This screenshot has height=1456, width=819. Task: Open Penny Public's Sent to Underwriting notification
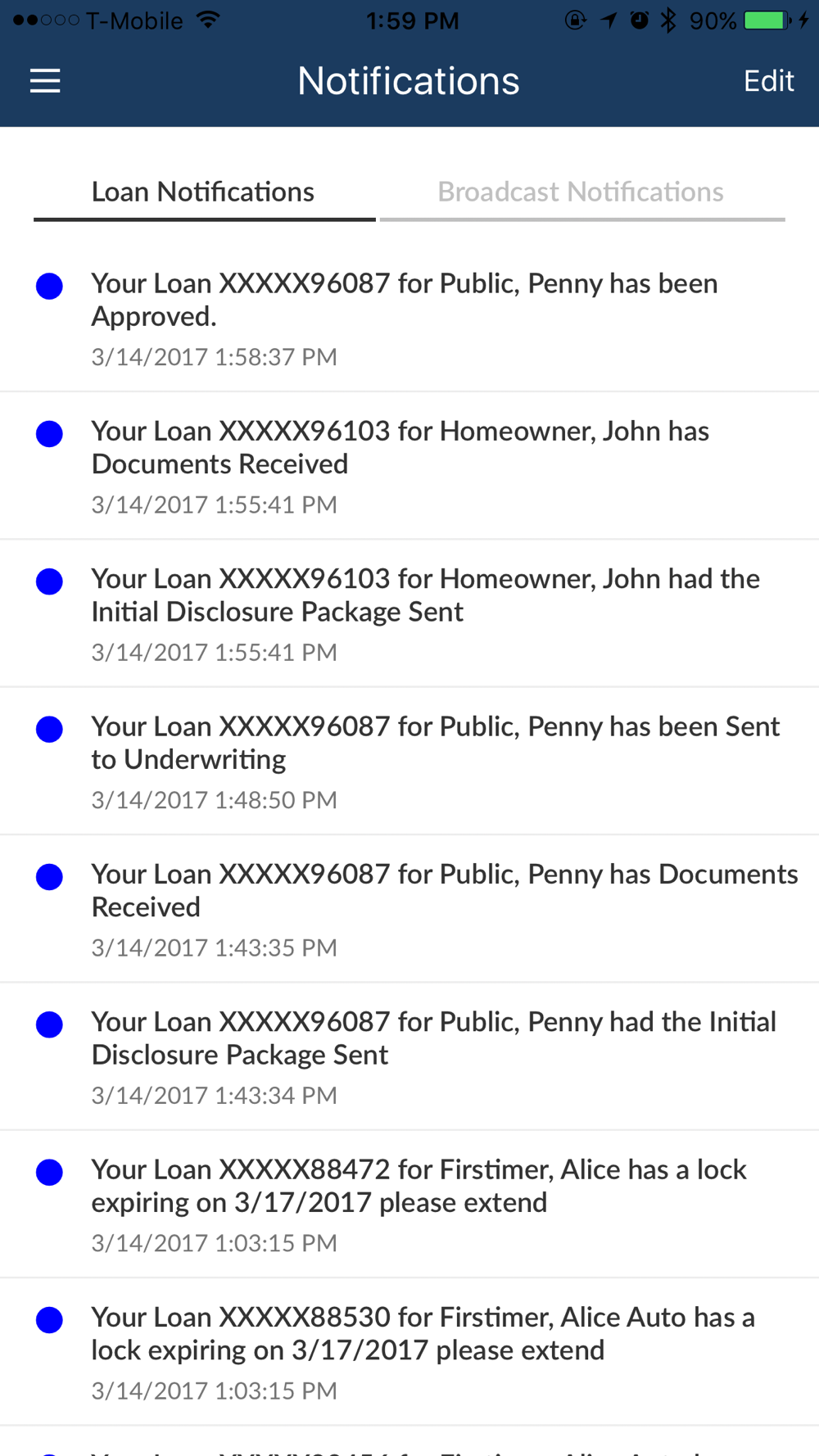[x=409, y=762]
